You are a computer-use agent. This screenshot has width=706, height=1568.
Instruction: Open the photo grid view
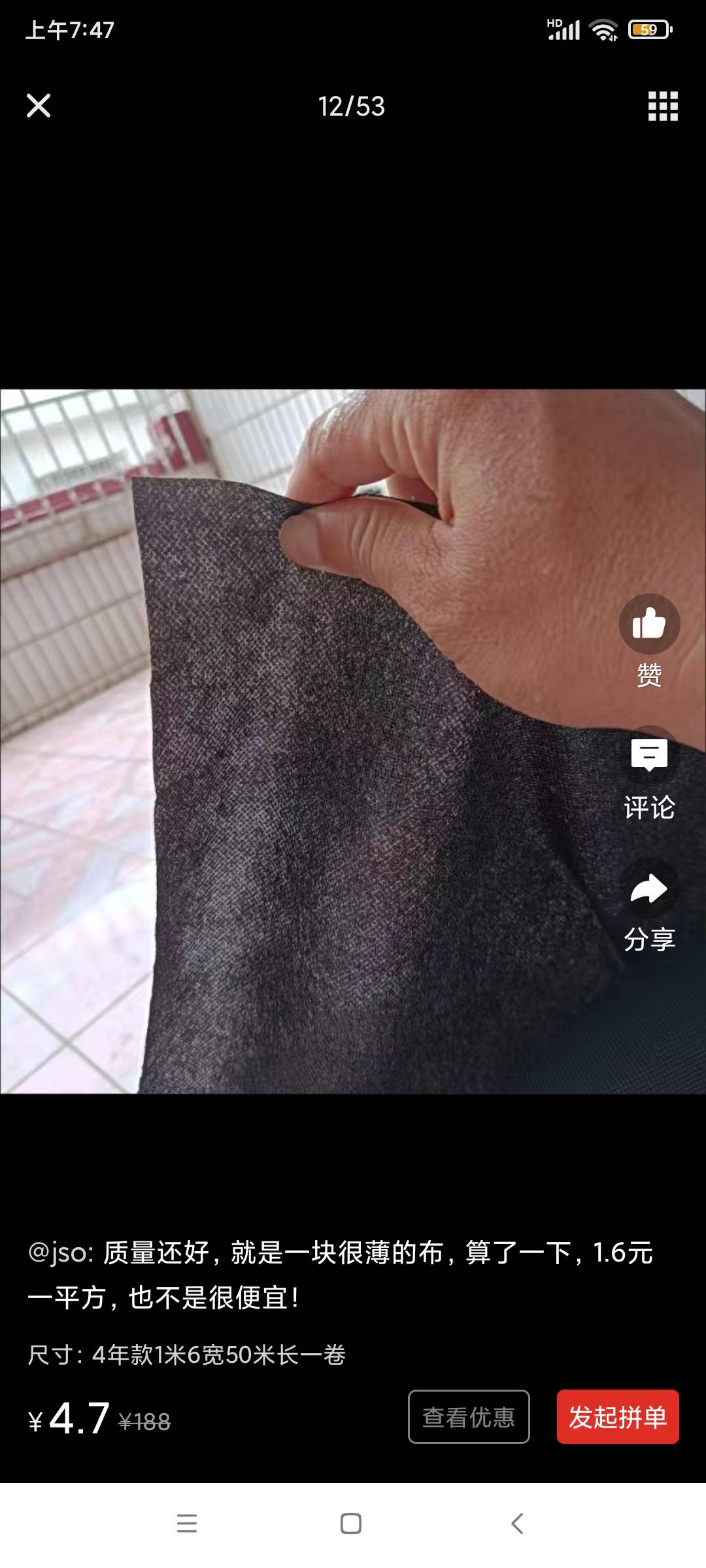click(663, 106)
